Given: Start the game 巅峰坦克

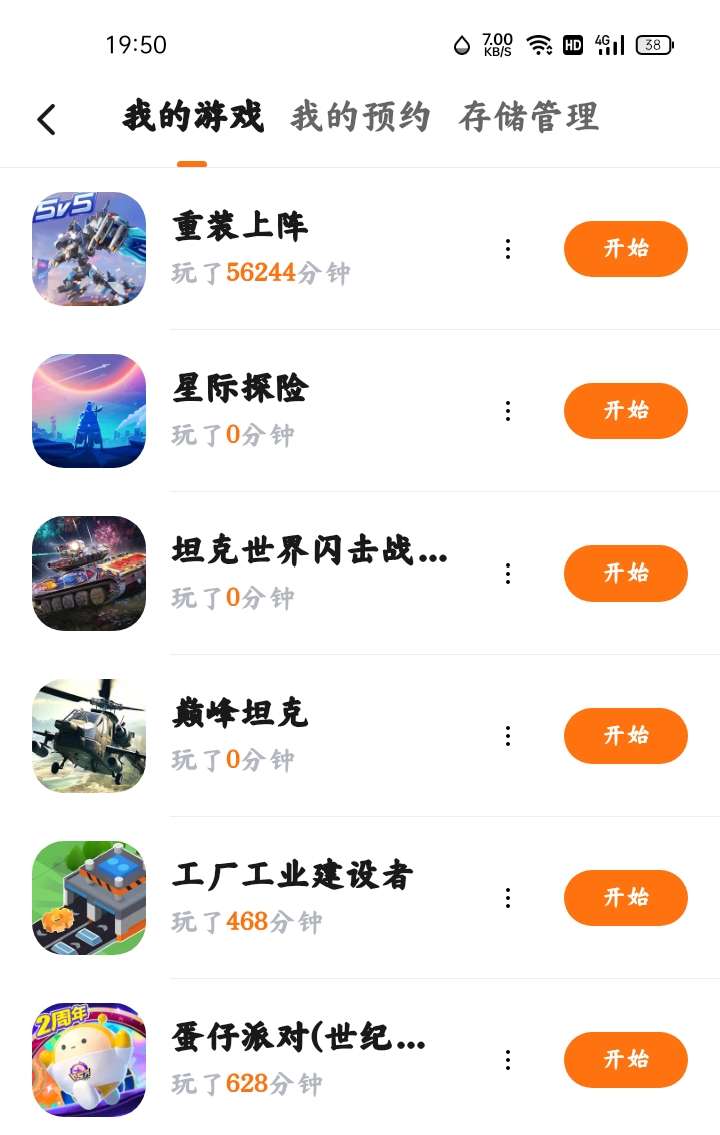Looking at the screenshot, I should click(625, 736).
